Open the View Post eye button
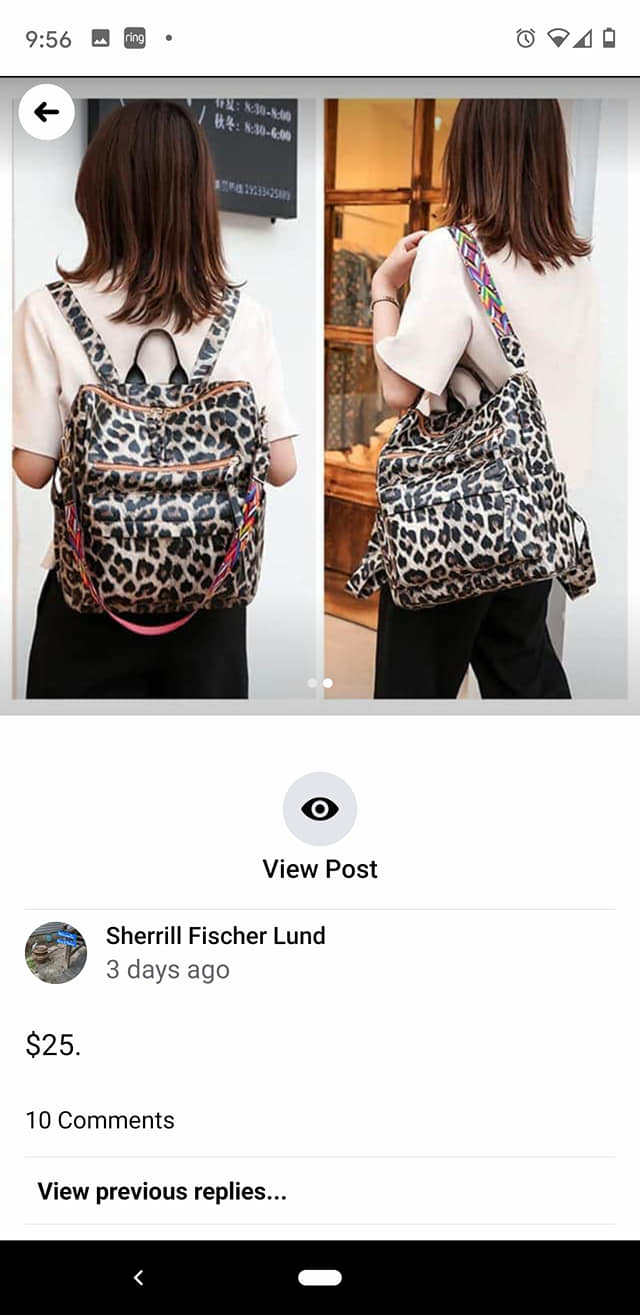640x1315 pixels. [319, 809]
